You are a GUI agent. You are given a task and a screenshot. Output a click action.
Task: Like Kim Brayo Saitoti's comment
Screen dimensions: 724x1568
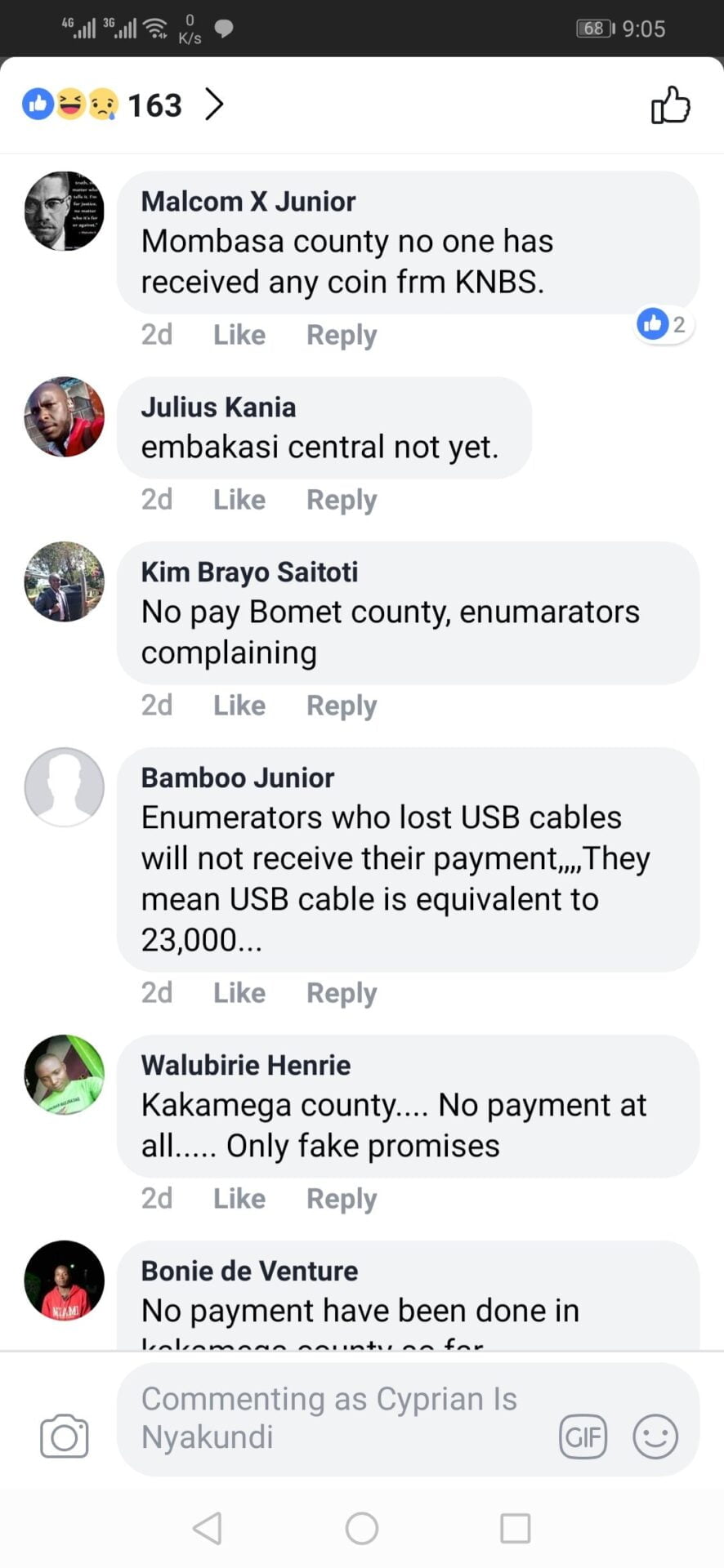[x=239, y=706]
